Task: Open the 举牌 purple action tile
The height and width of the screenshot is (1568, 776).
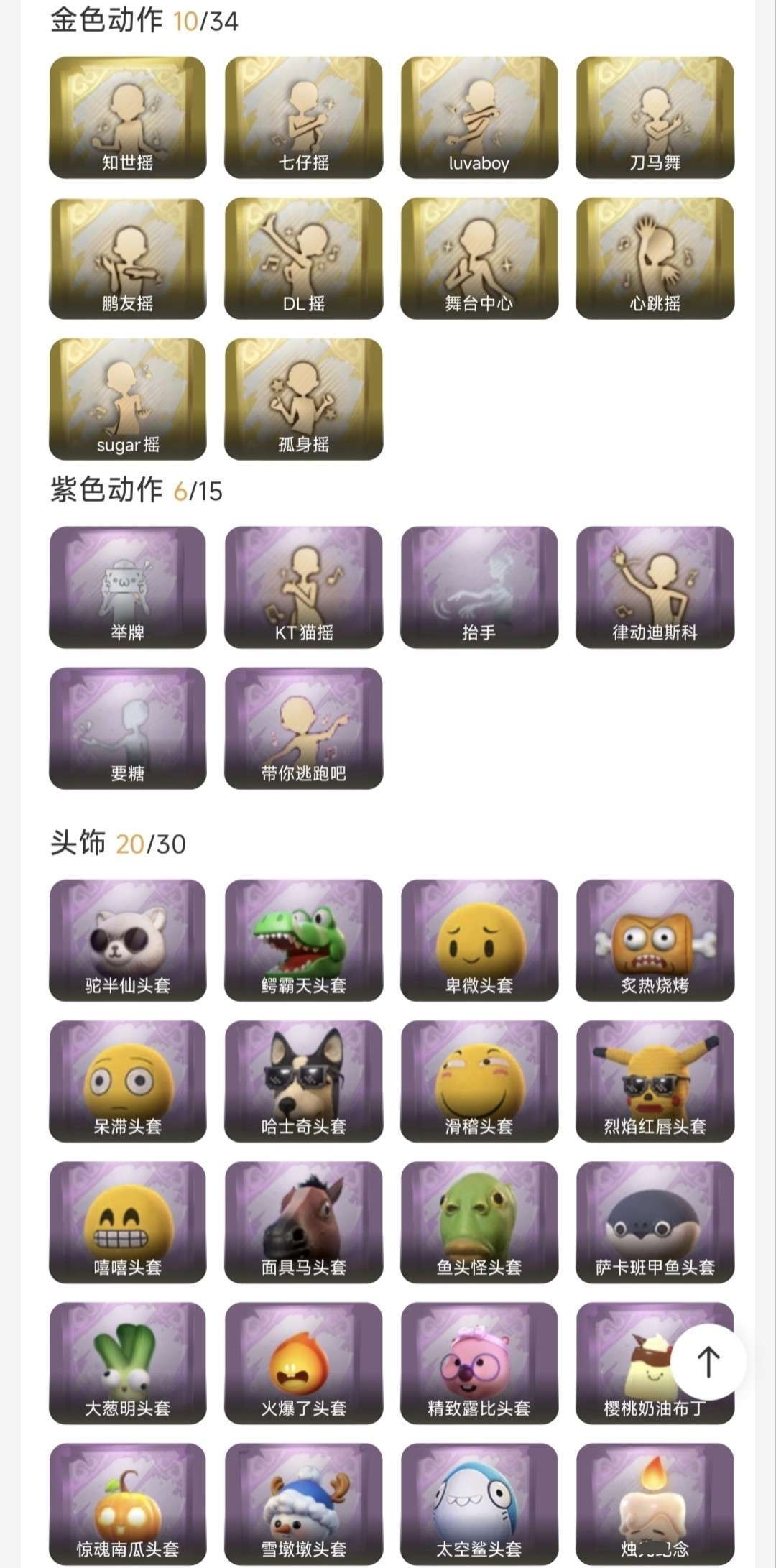Action: pyautogui.click(x=128, y=587)
